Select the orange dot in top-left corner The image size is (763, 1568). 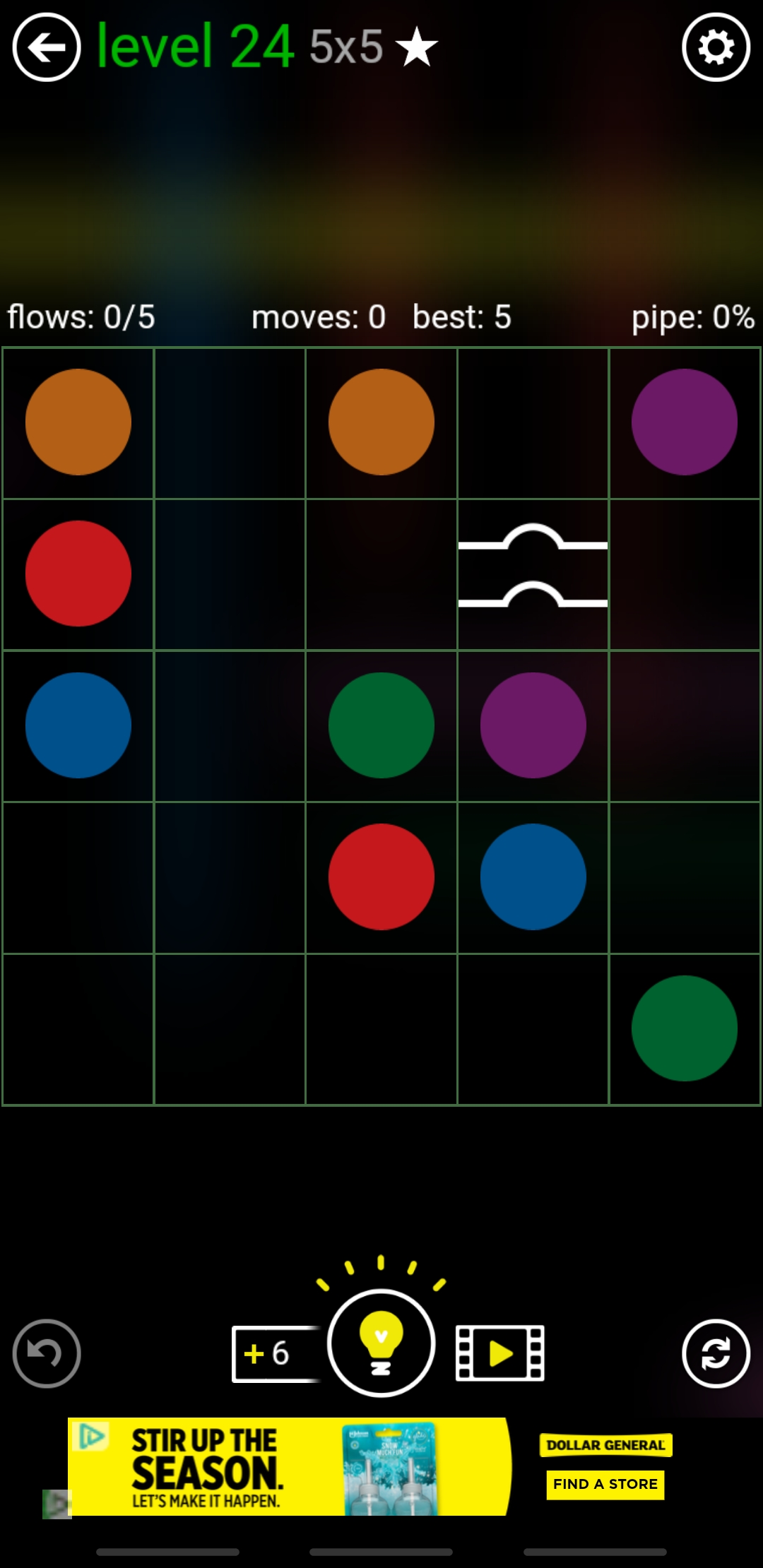(78, 422)
